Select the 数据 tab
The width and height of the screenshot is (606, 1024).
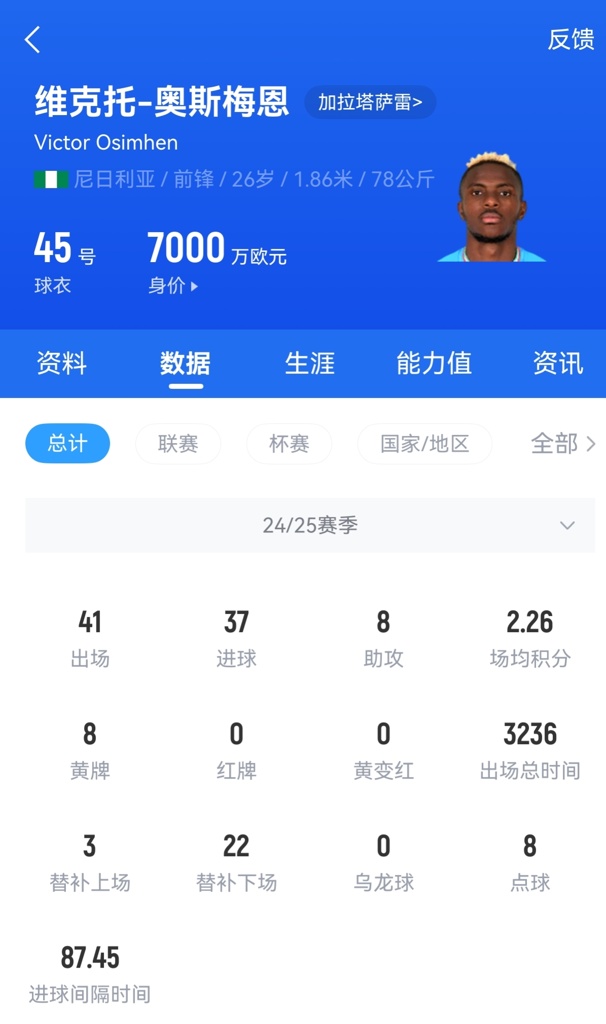[185, 363]
